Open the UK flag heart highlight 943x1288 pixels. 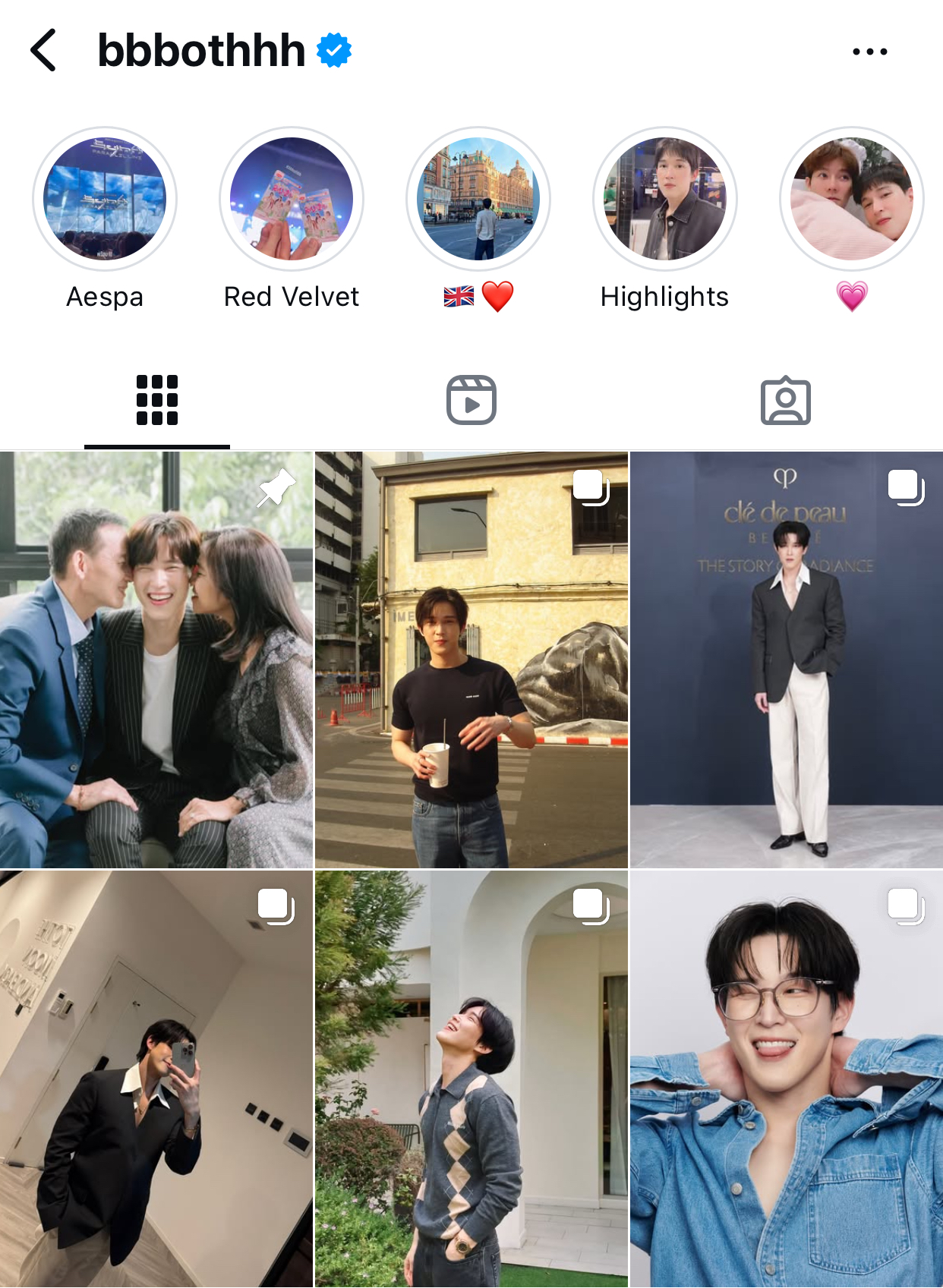478,199
